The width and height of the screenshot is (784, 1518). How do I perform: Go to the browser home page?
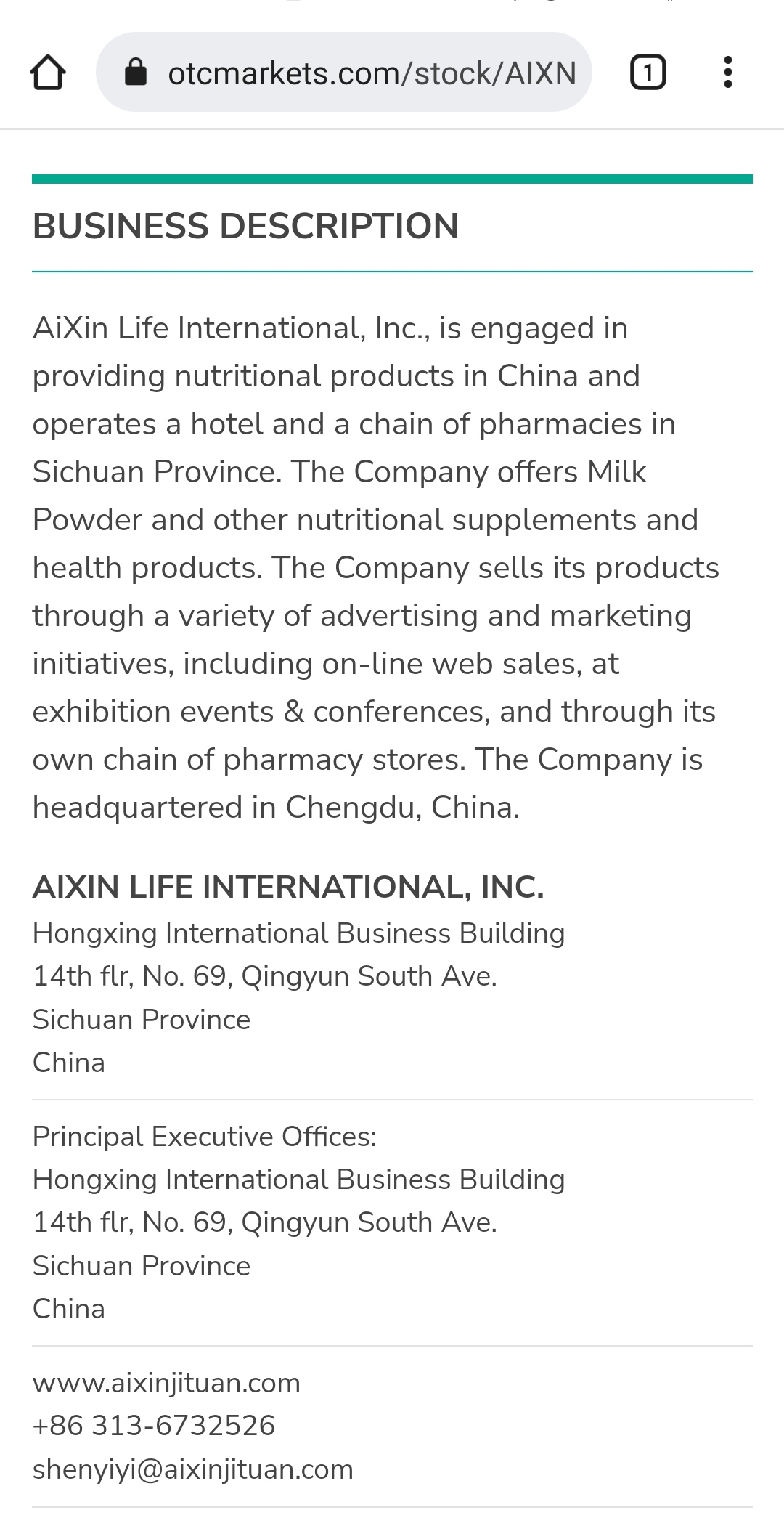[x=48, y=73]
